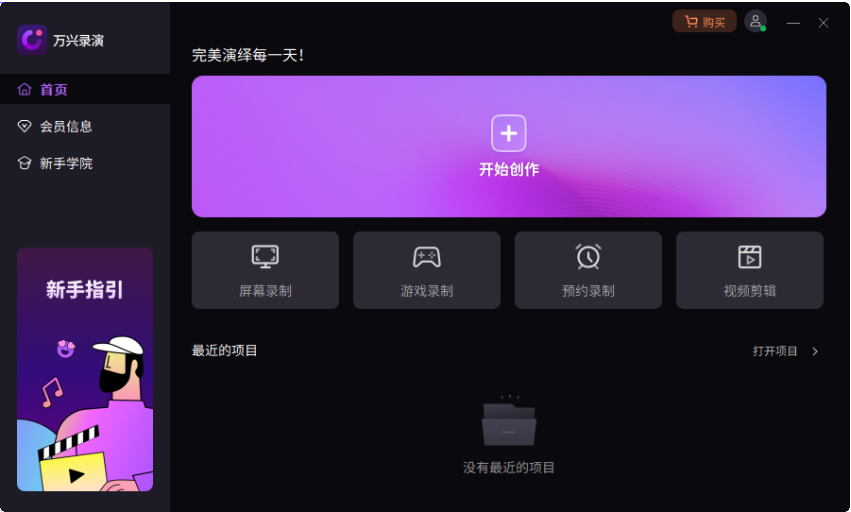Screen dimensions: 851x512
Task: Open 会员信息 membership info
Action: (x=66, y=127)
